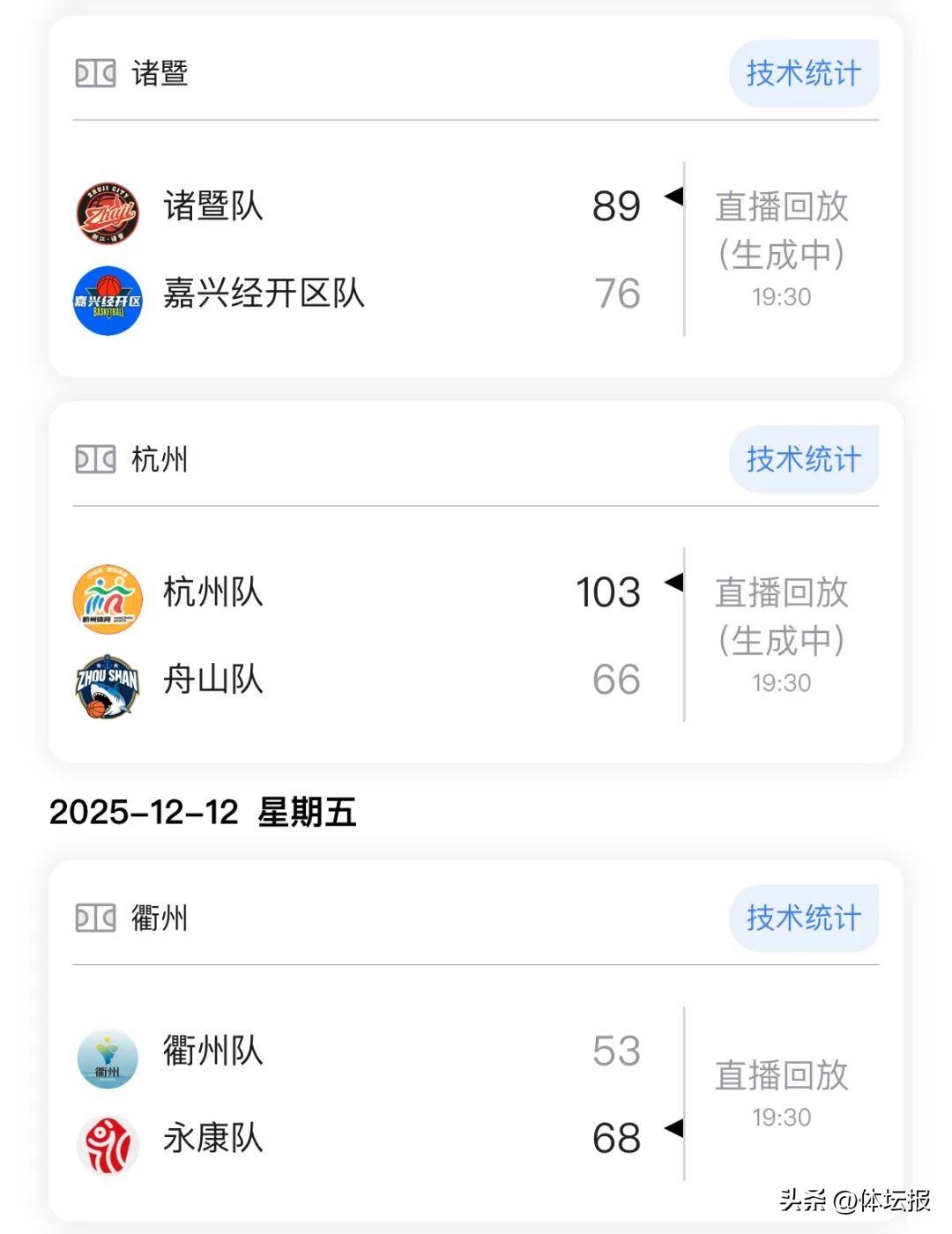View the 衢州队 53–68 永康队 match card

point(370,1093)
